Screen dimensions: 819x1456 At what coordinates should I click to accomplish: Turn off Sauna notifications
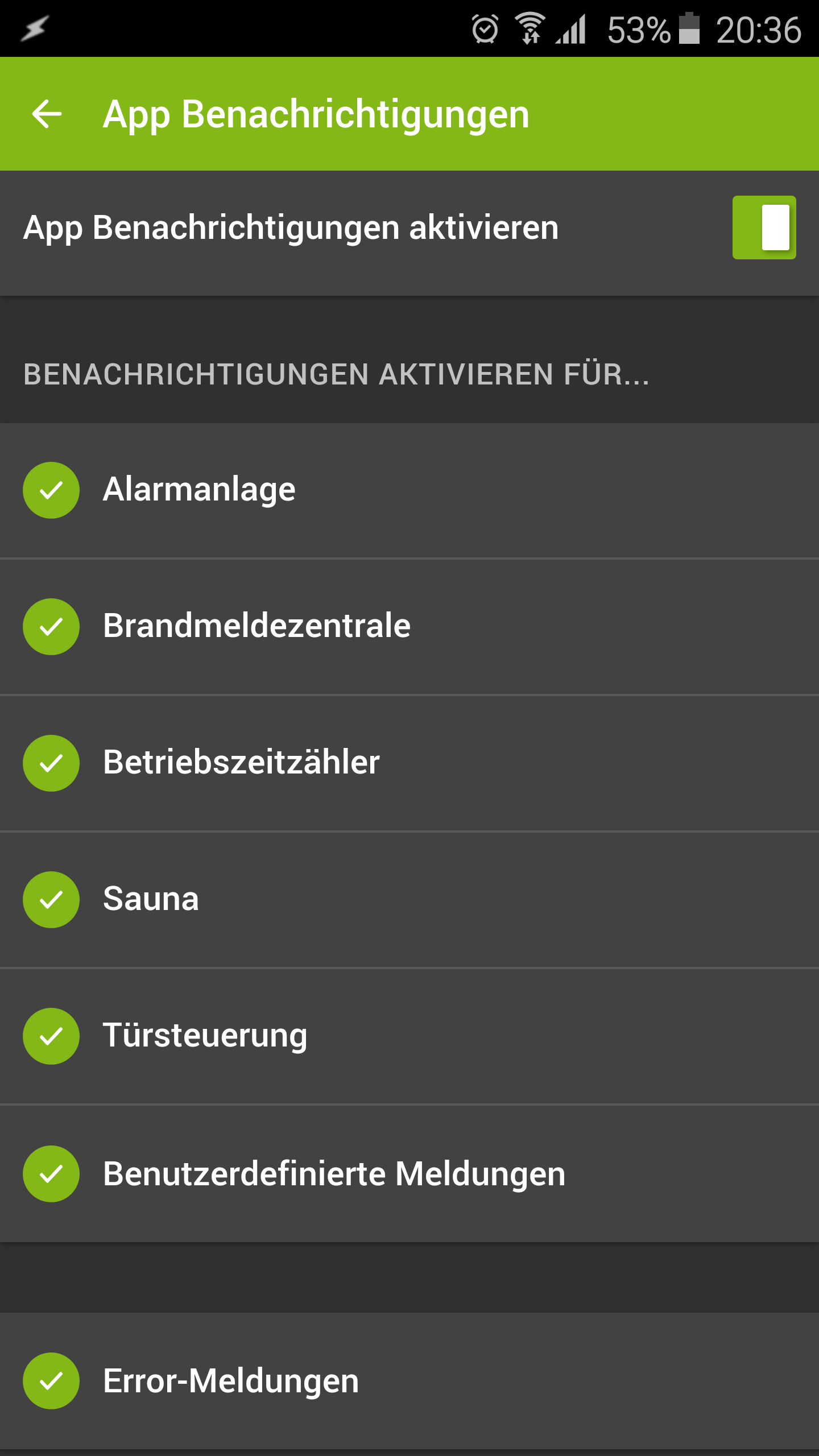(51, 900)
